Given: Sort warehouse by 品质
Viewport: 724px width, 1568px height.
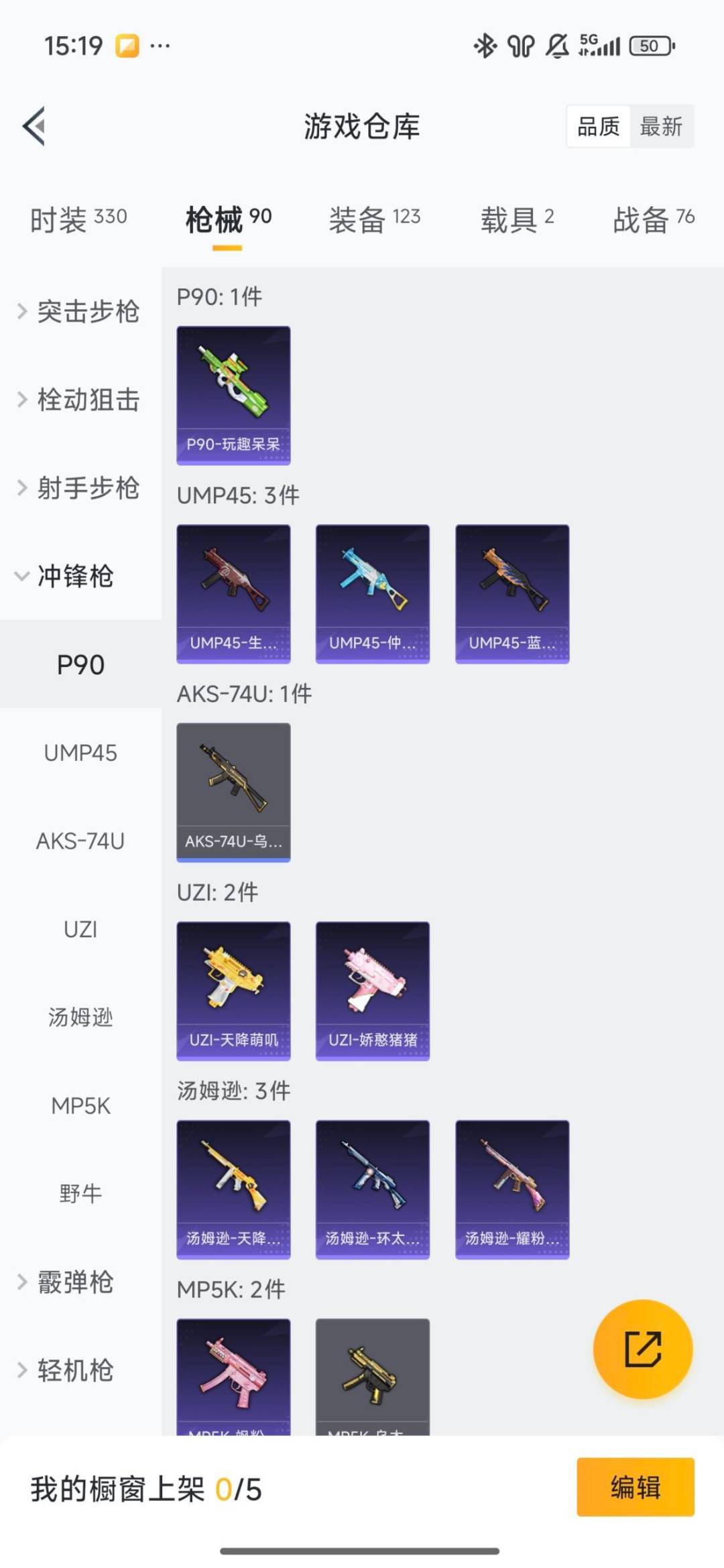Looking at the screenshot, I should (598, 126).
